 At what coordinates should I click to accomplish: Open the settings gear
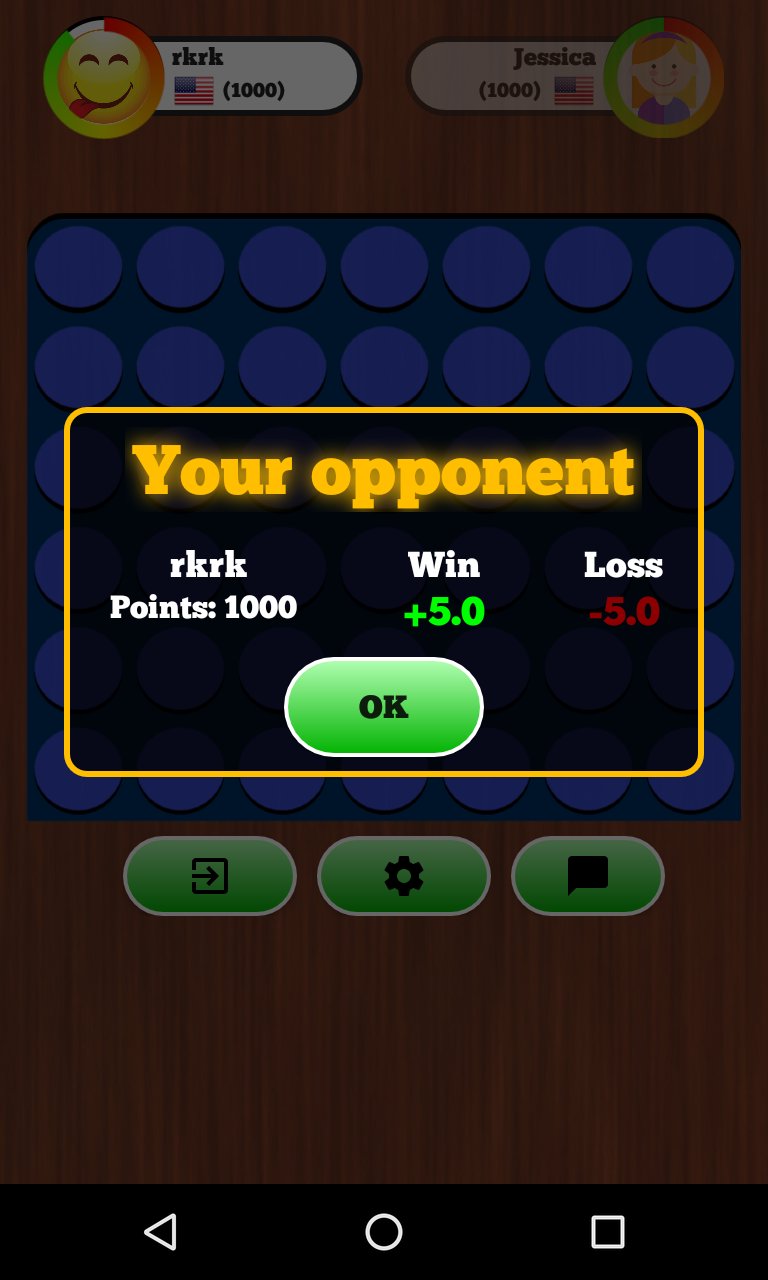[404, 876]
